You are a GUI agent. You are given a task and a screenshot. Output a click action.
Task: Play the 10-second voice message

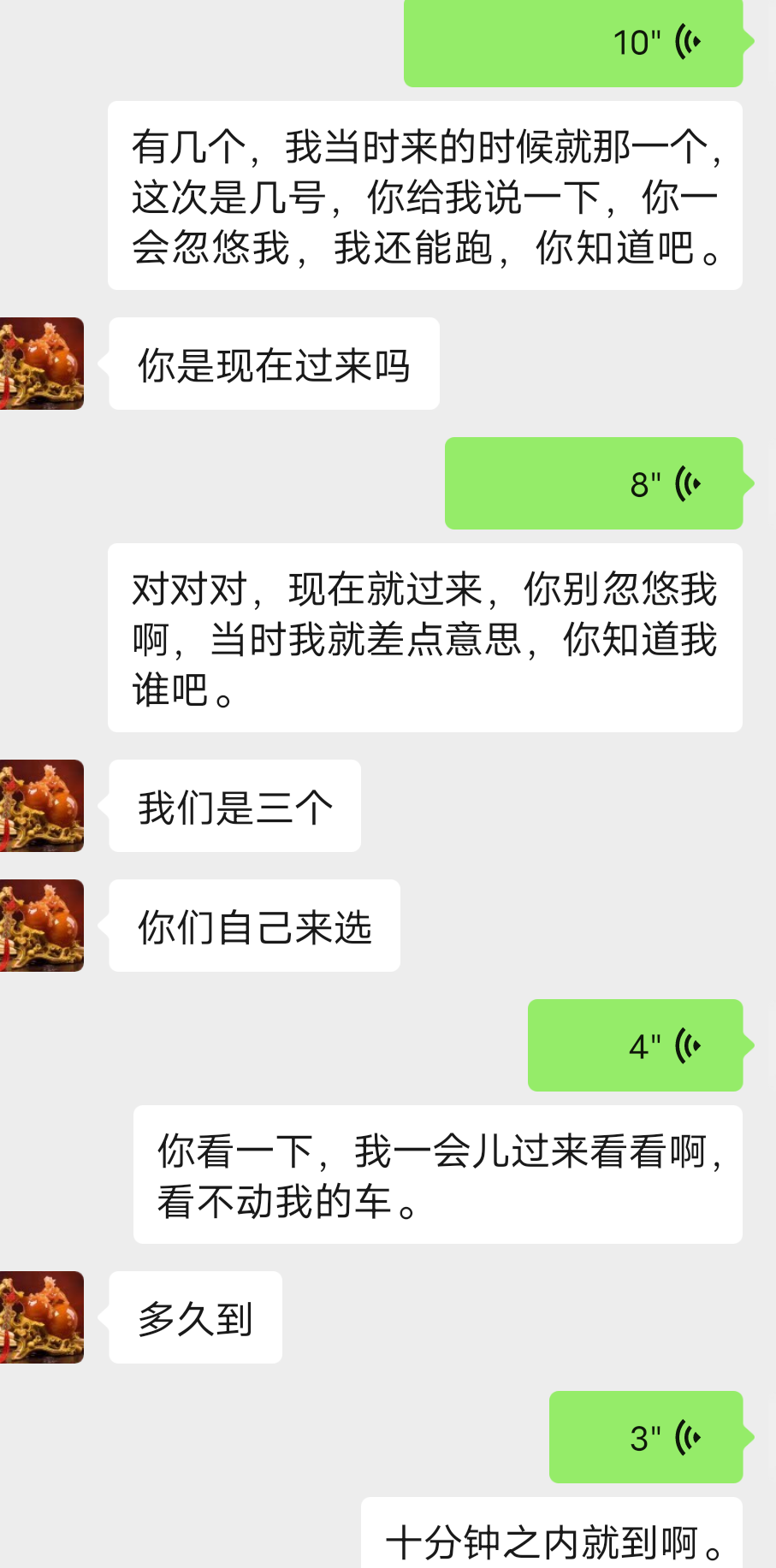573,43
